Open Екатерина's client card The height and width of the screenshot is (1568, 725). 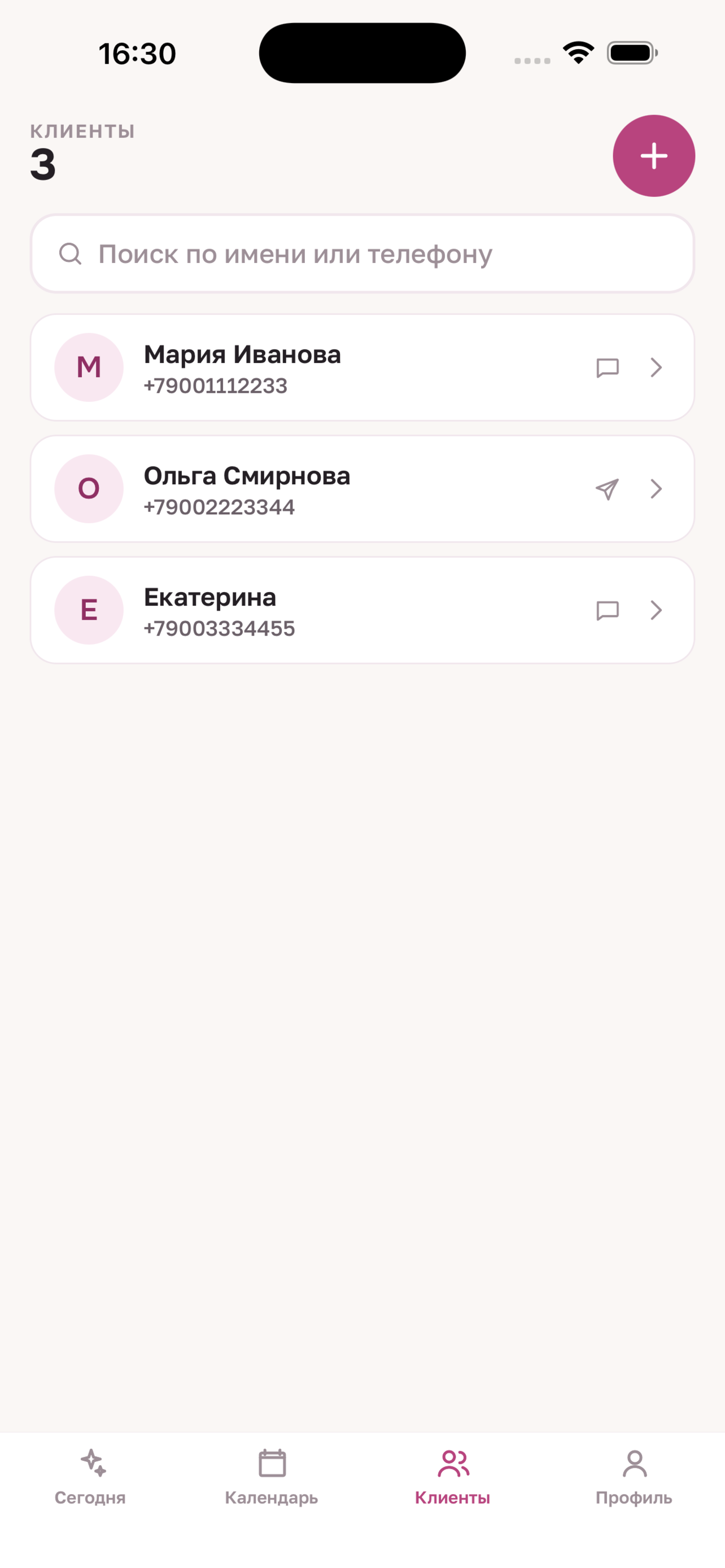coord(362,610)
